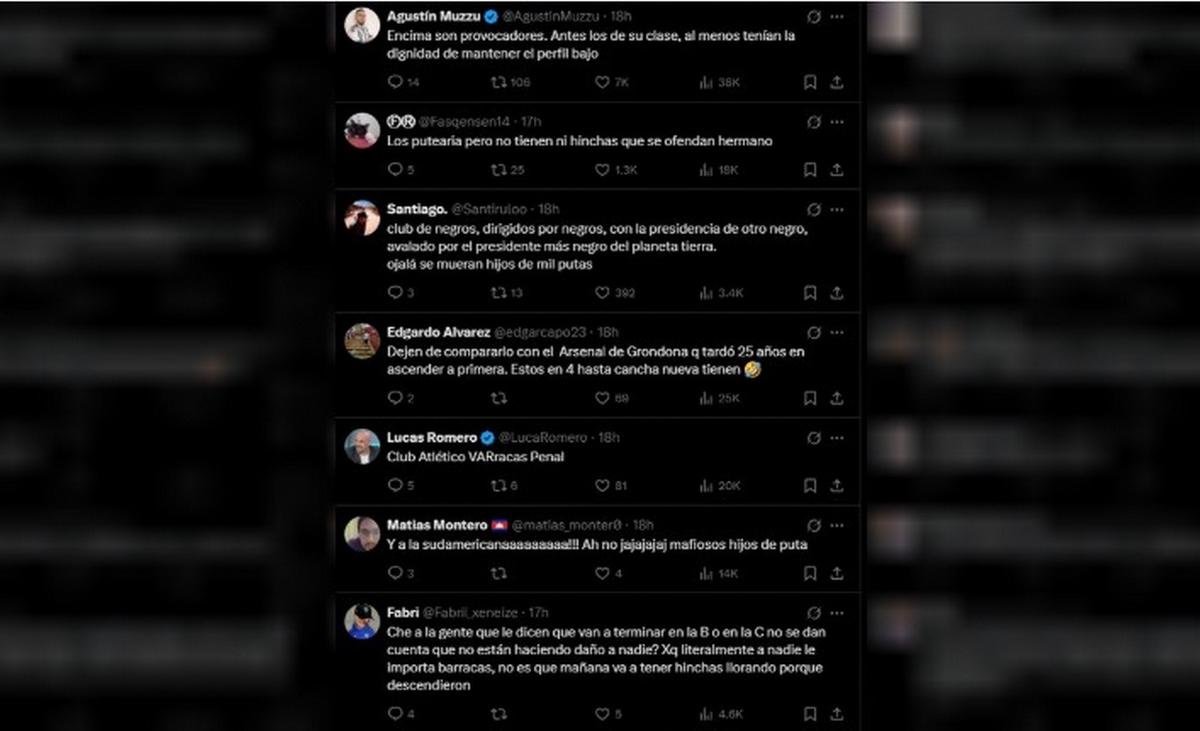Repost Agustín Muzzu's tweet
1200x731 pixels.
pos(498,82)
